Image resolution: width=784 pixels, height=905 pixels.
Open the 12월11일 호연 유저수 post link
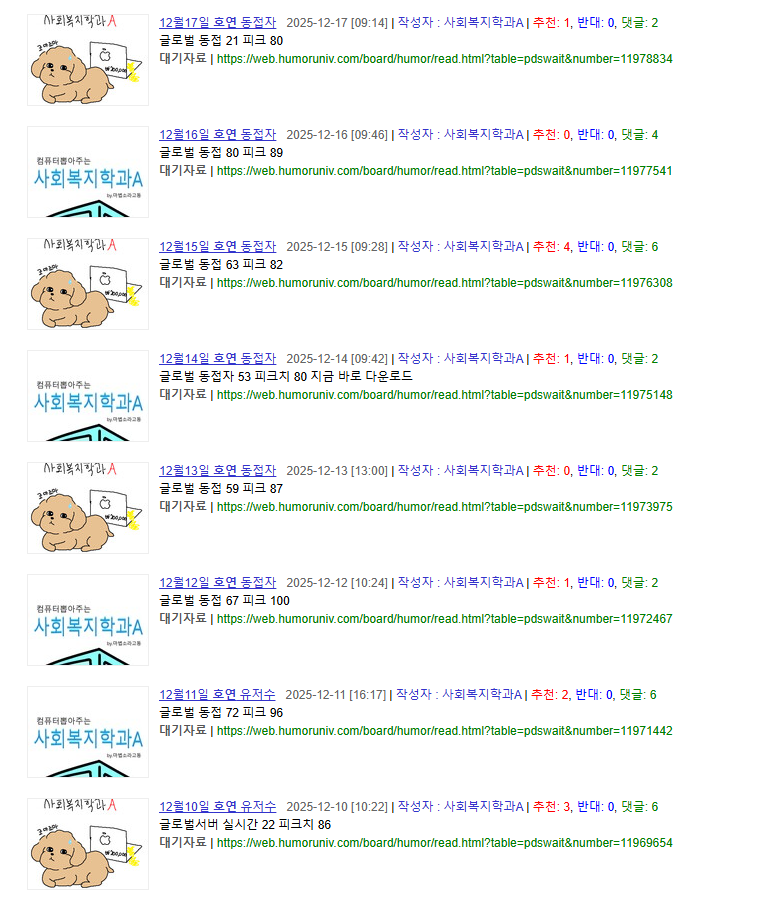pos(217,695)
